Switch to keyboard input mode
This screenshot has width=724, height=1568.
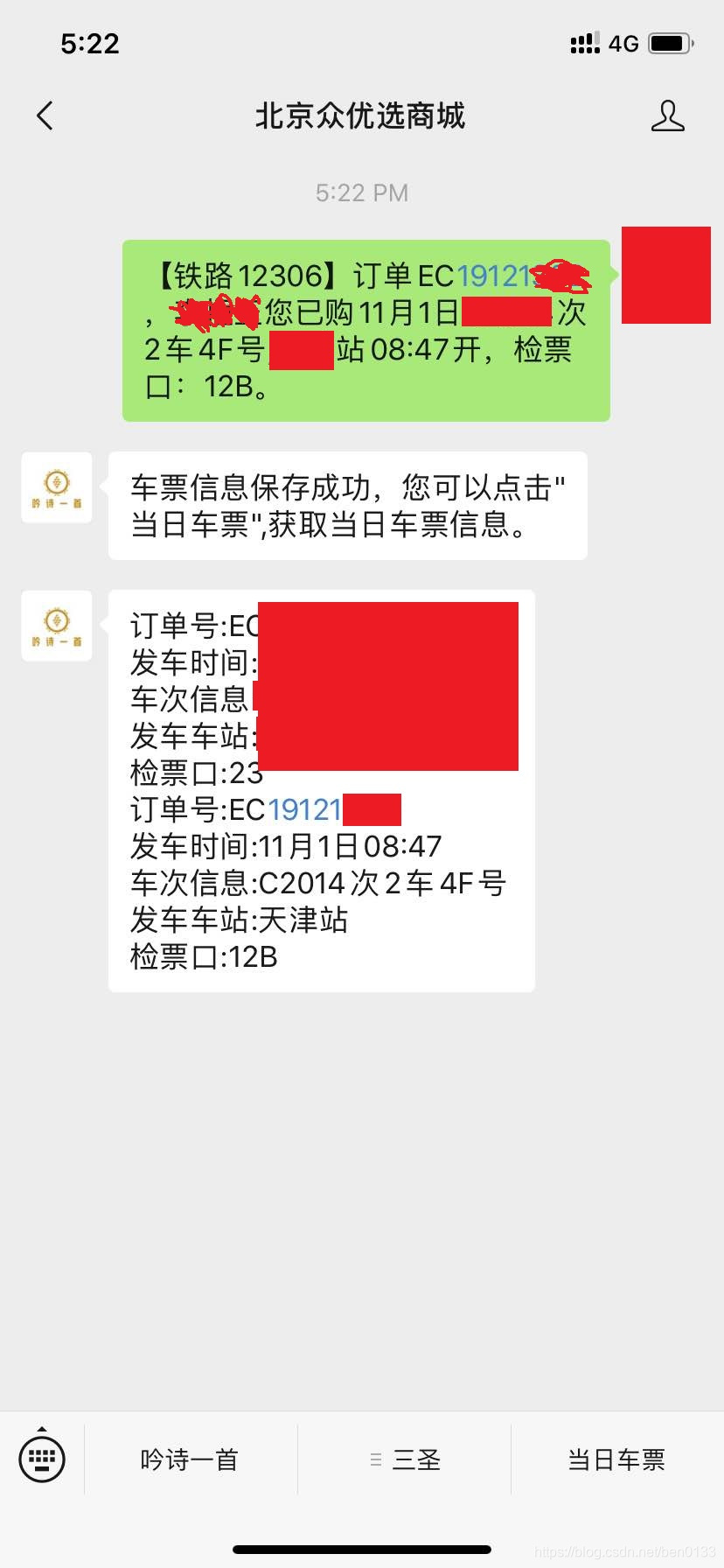(42, 1459)
